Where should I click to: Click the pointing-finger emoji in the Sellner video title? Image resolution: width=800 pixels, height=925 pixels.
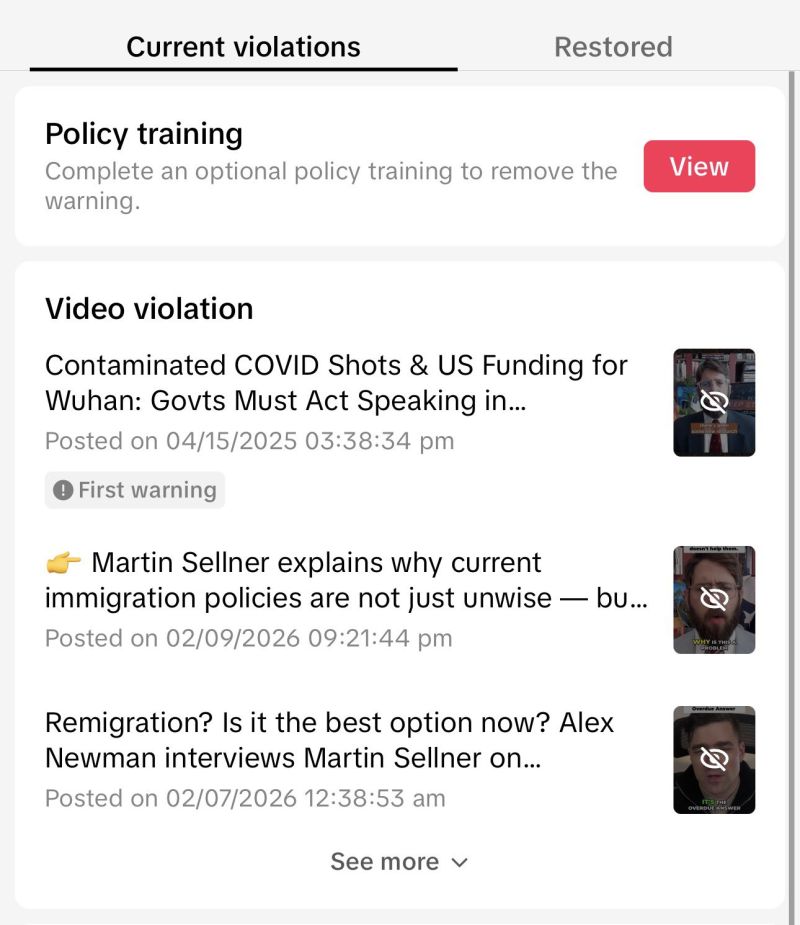63,562
